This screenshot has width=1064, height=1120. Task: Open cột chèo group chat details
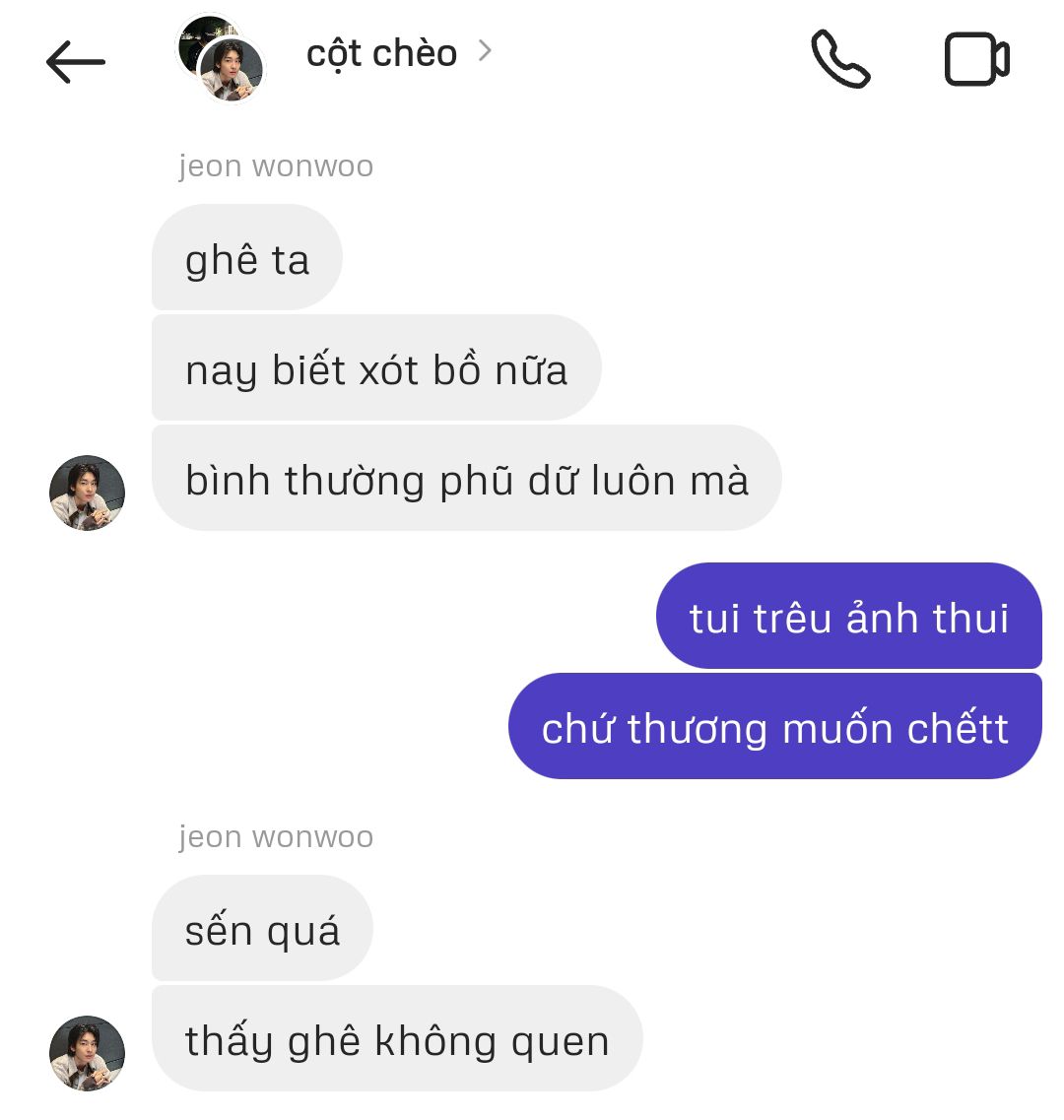coord(399,53)
